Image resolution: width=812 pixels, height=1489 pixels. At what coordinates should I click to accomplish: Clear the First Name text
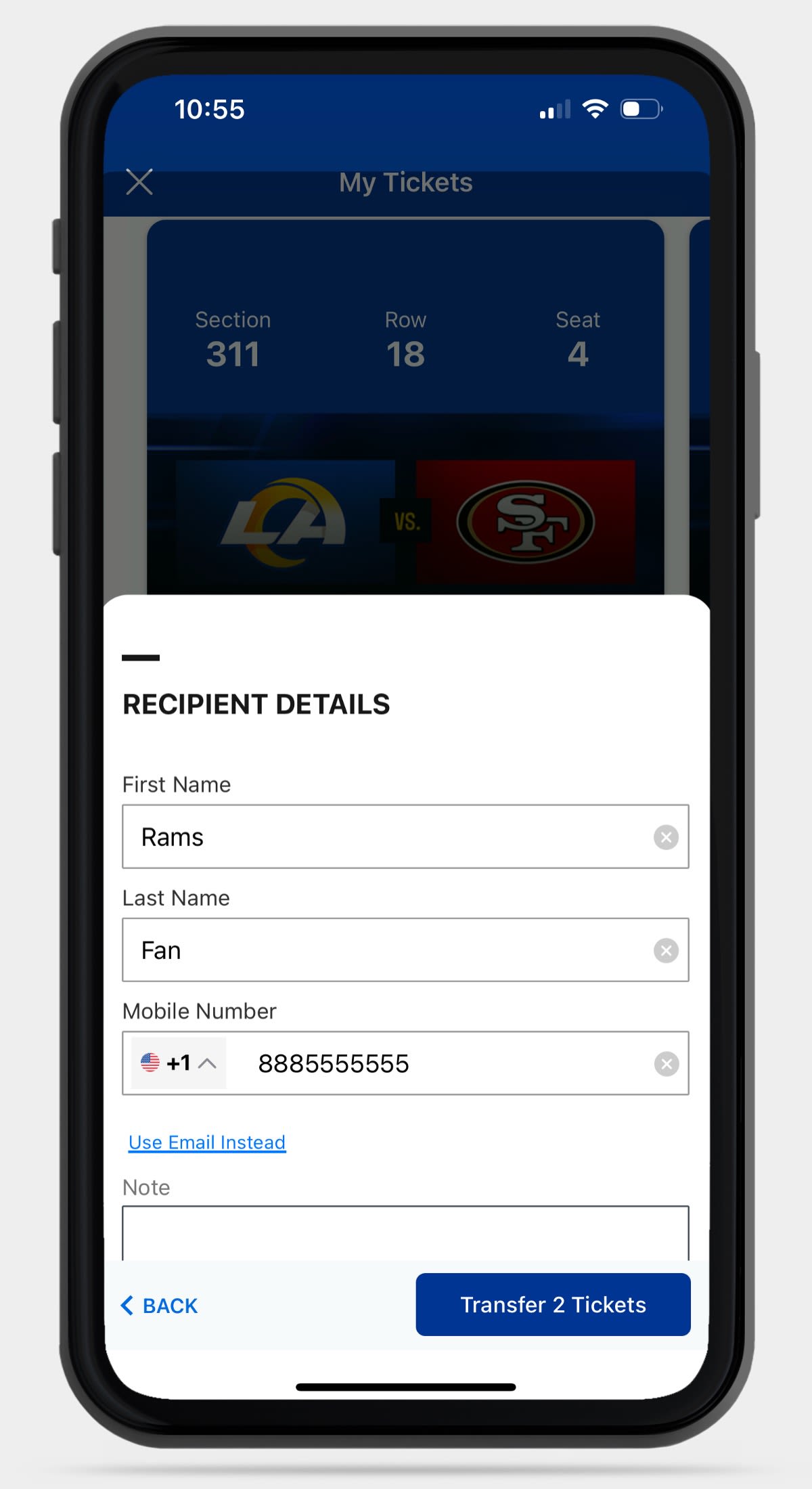click(666, 837)
